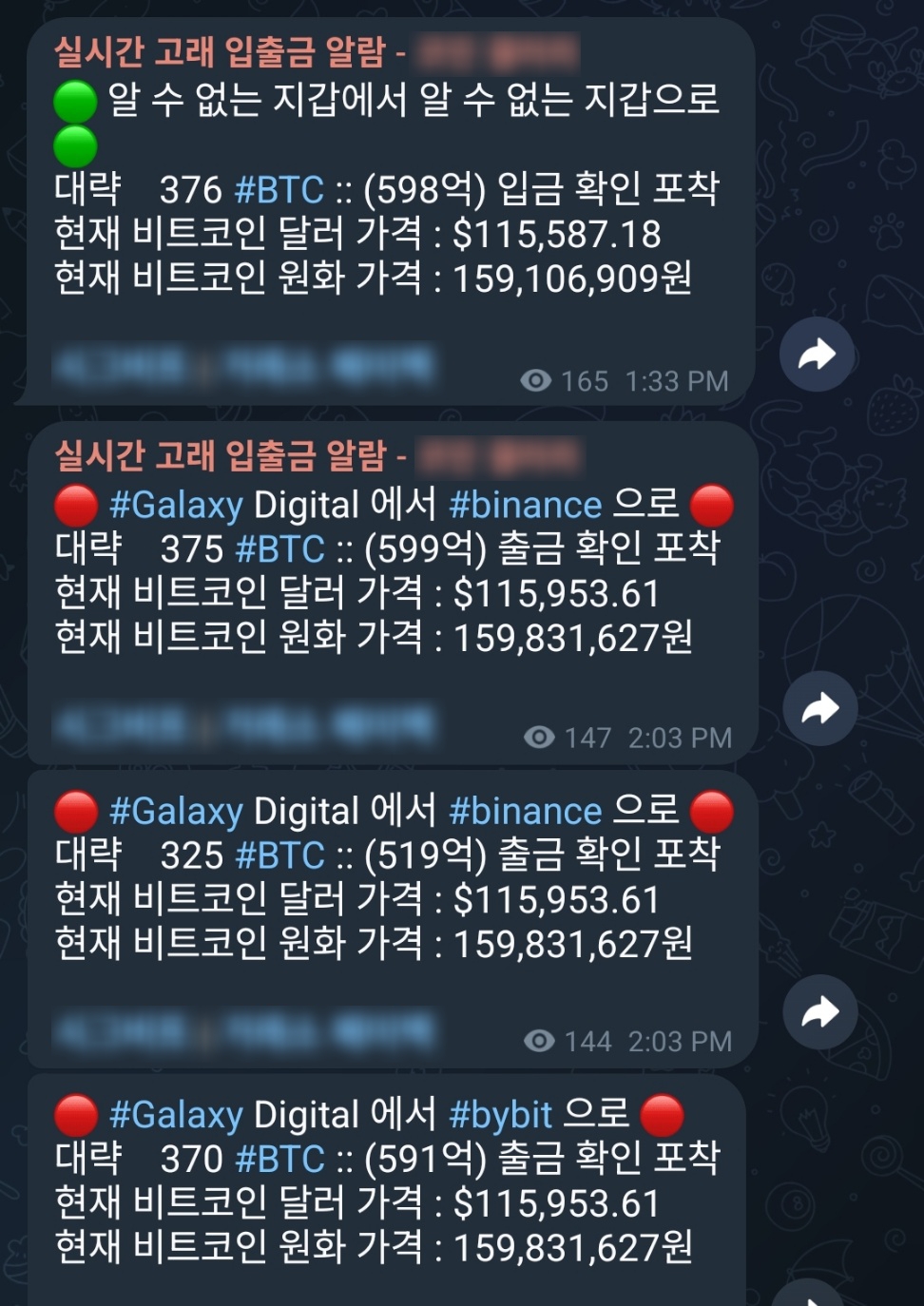
Task: Click the forward arrow beside the 1:33 PM message
Action: coord(818,353)
